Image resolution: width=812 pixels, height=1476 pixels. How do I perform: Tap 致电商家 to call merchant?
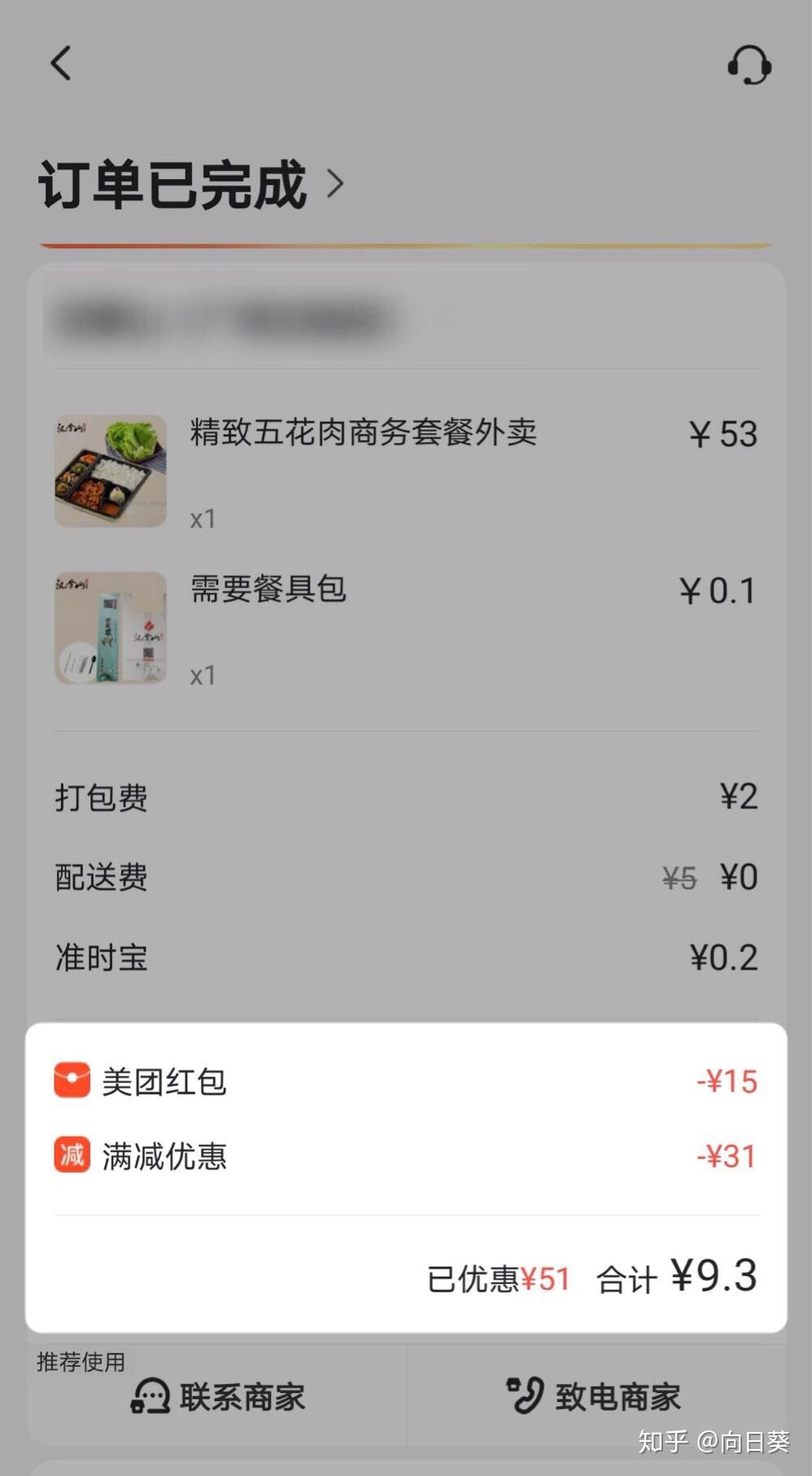(594, 1396)
